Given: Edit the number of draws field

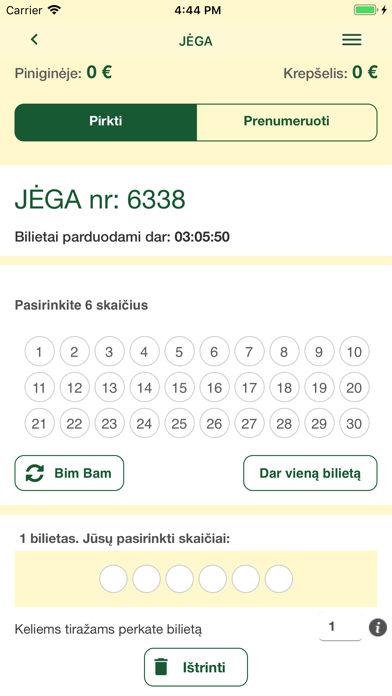Looking at the screenshot, I should [x=341, y=627].
